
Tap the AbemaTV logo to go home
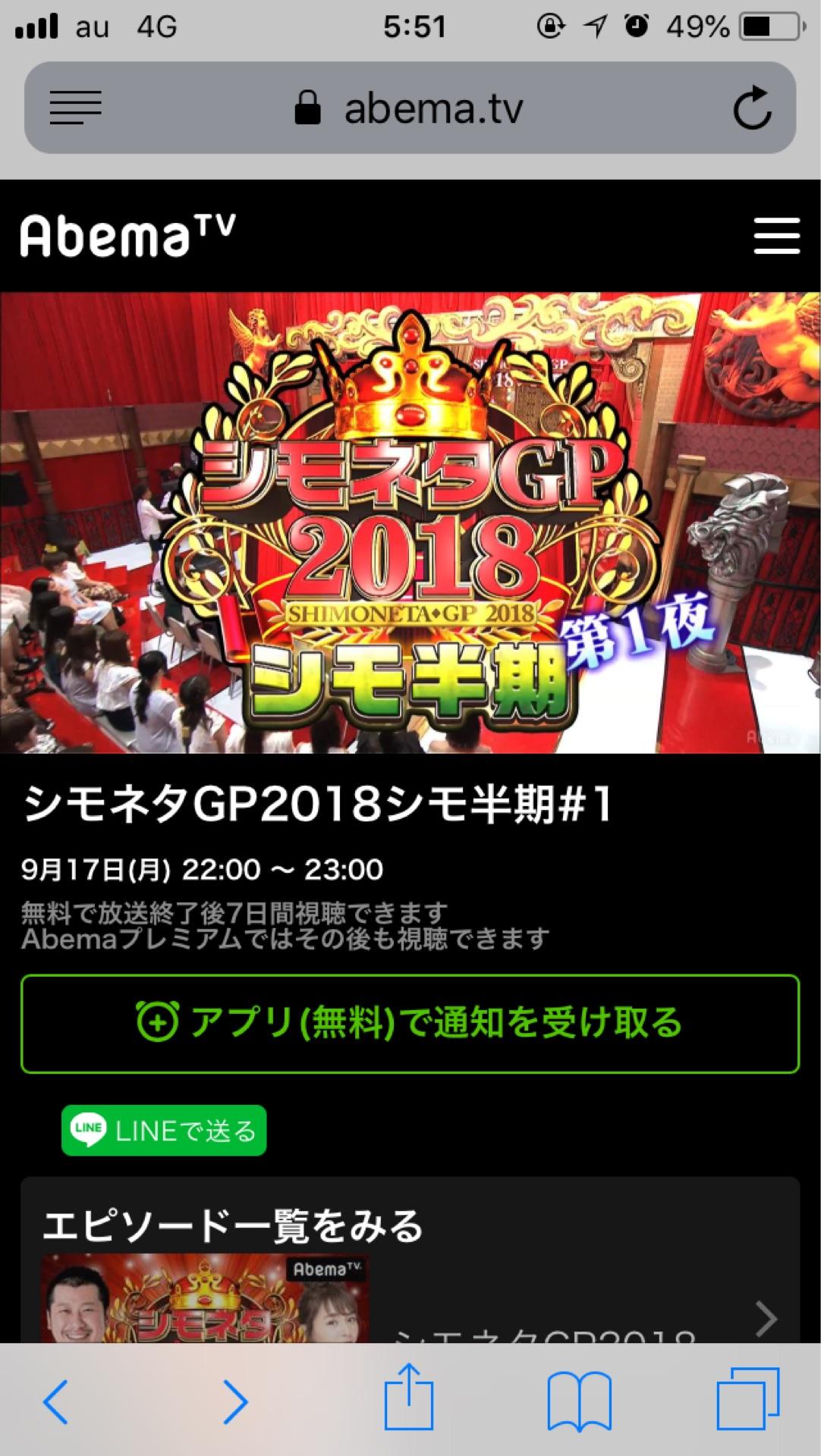click(127, 236)
